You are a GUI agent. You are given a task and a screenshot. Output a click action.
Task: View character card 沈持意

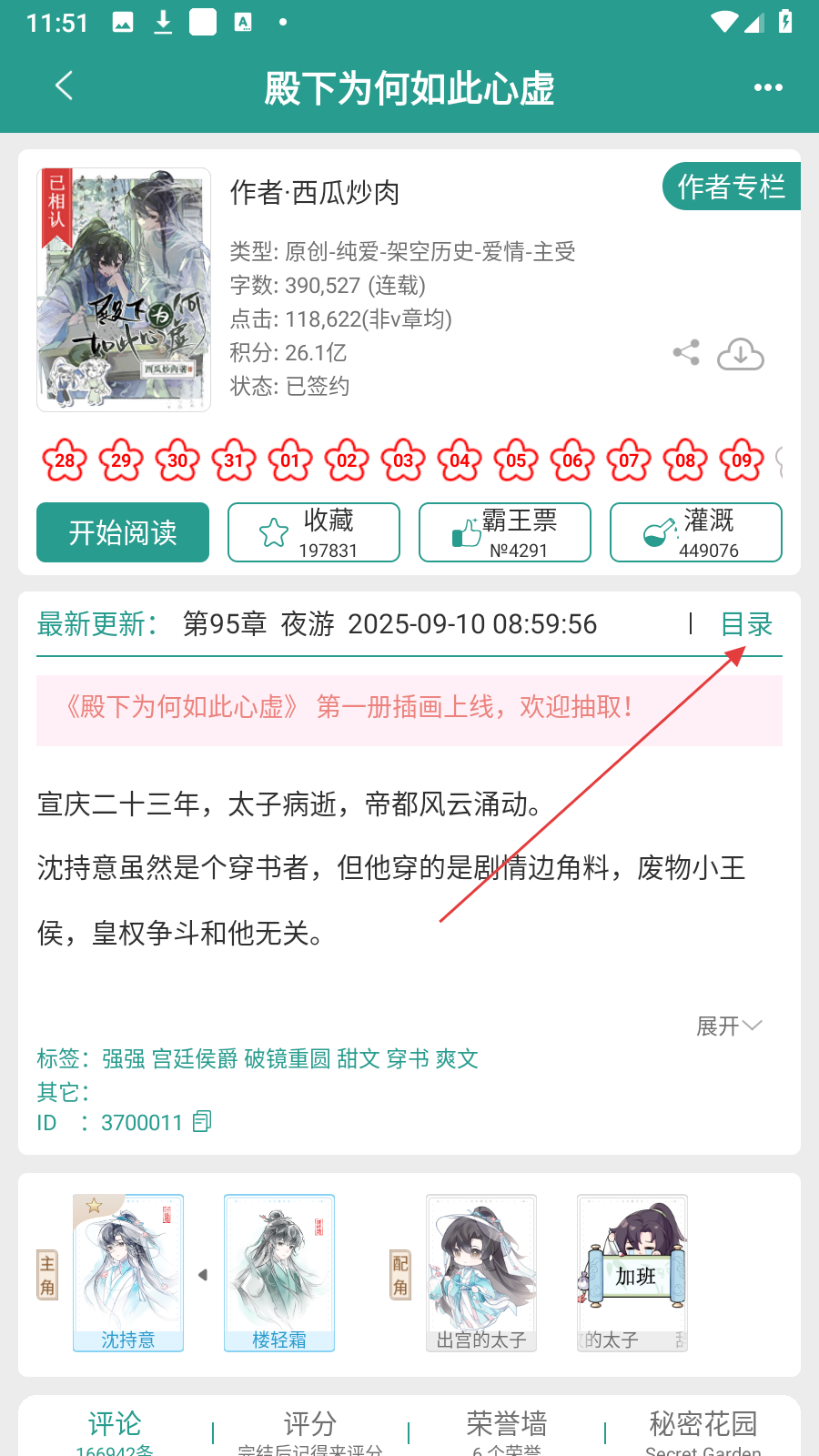point(128,1273)
